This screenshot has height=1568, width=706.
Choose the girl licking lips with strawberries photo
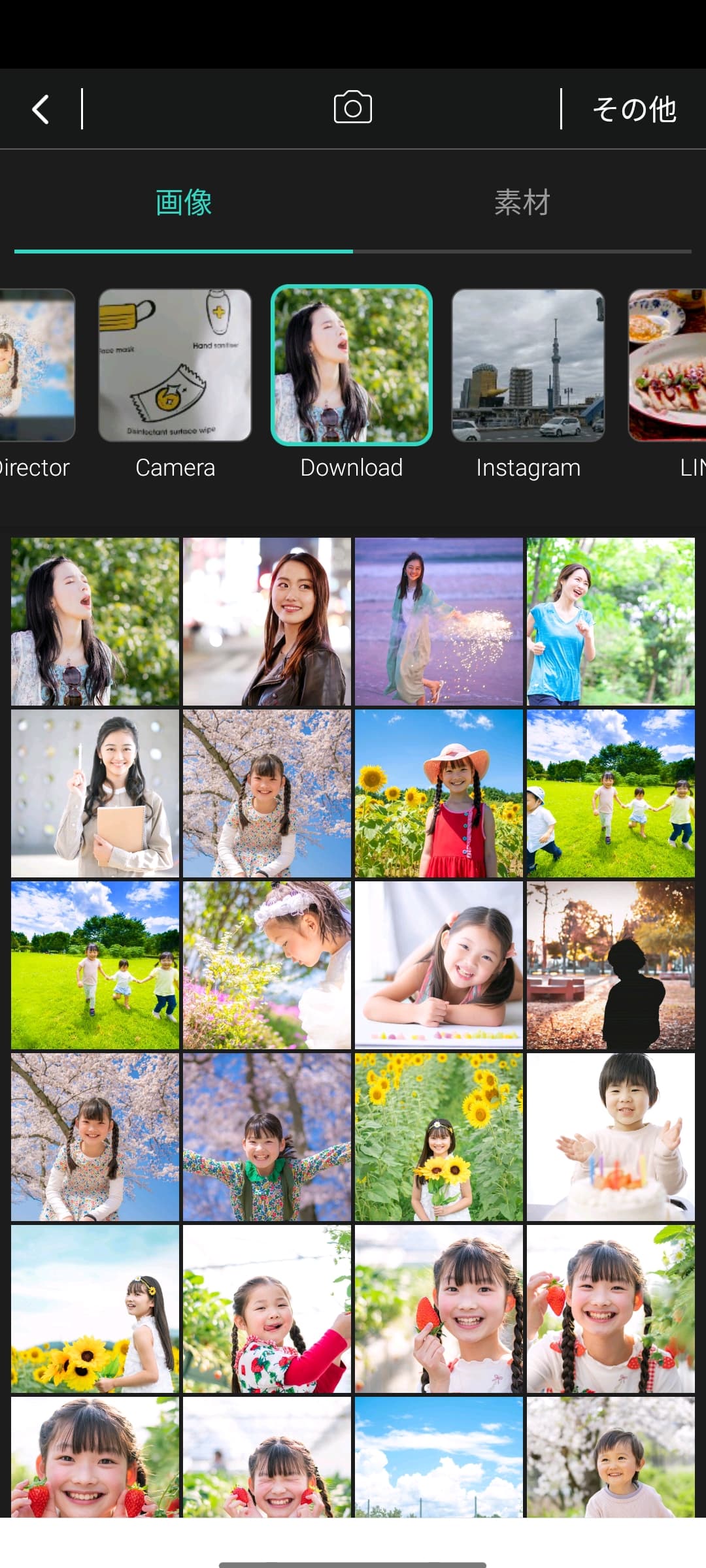(x=267, y=1309)
